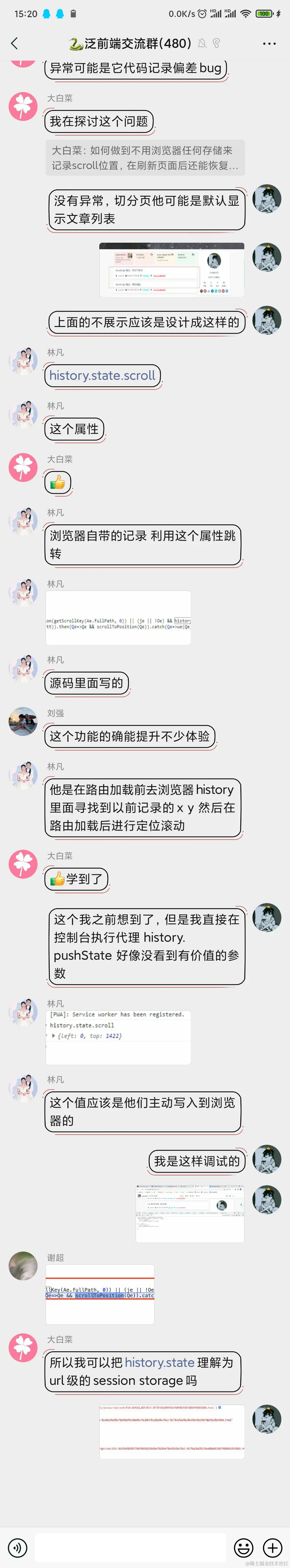Open 林凡's getScrollKey source code image

pyautogui.click(x=118, y=617)
